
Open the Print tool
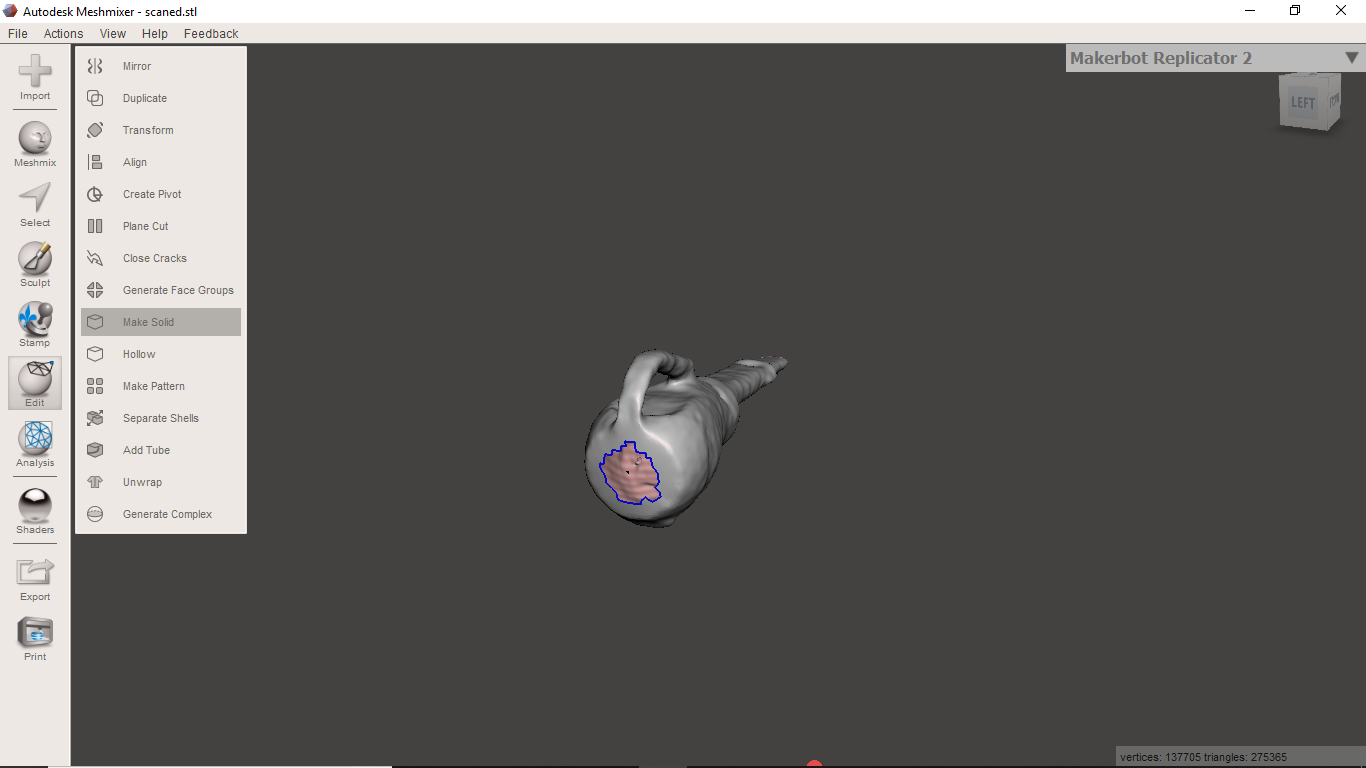coord(35,639)
